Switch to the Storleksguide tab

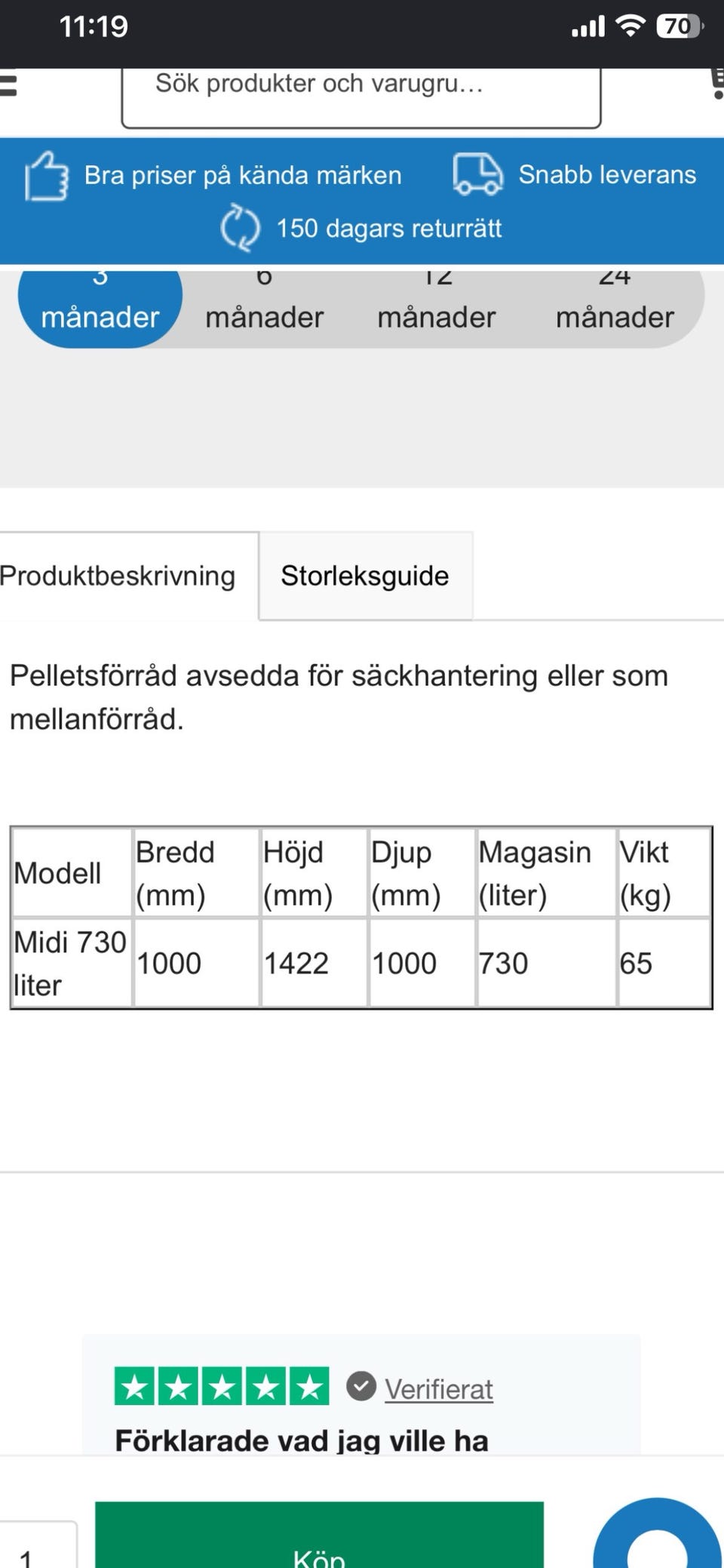click(366, 576)
